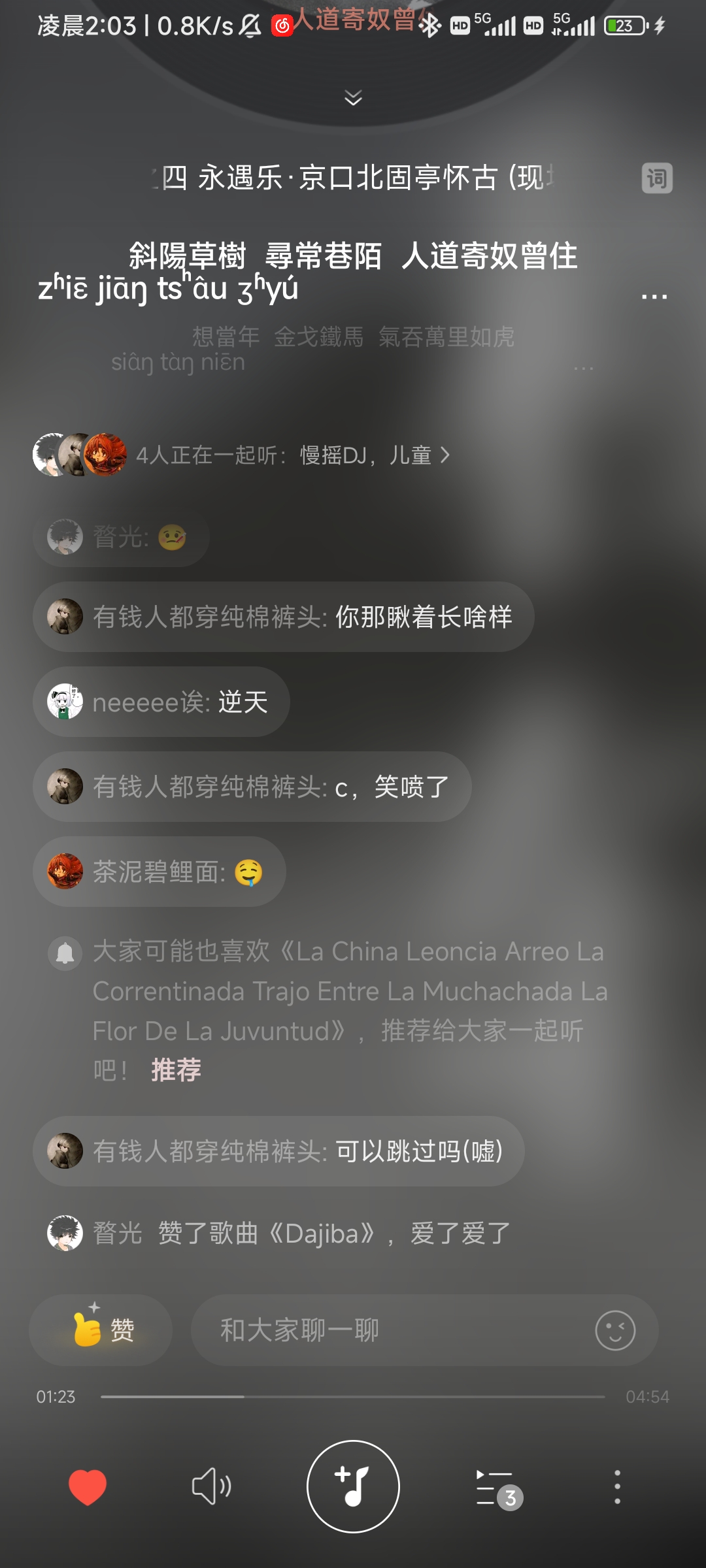
Task: Unlike the song with the red heart
Action: coord(88,1487)
